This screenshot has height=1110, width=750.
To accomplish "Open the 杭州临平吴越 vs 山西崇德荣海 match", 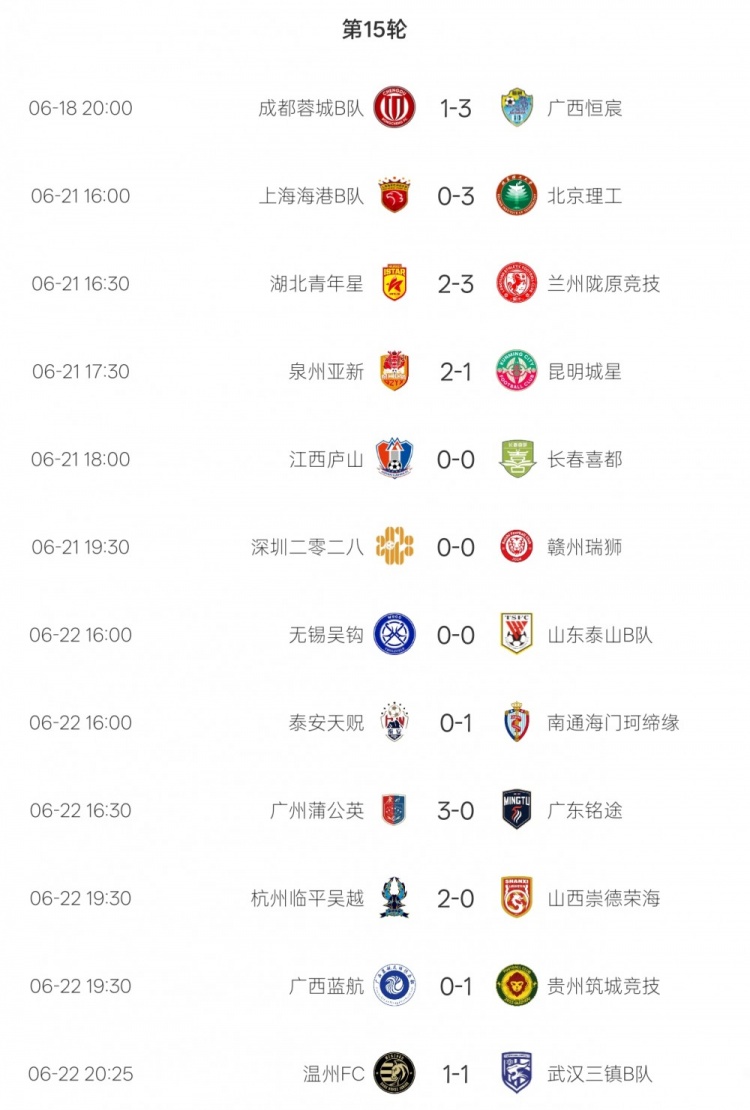I will tap(455, 898).
